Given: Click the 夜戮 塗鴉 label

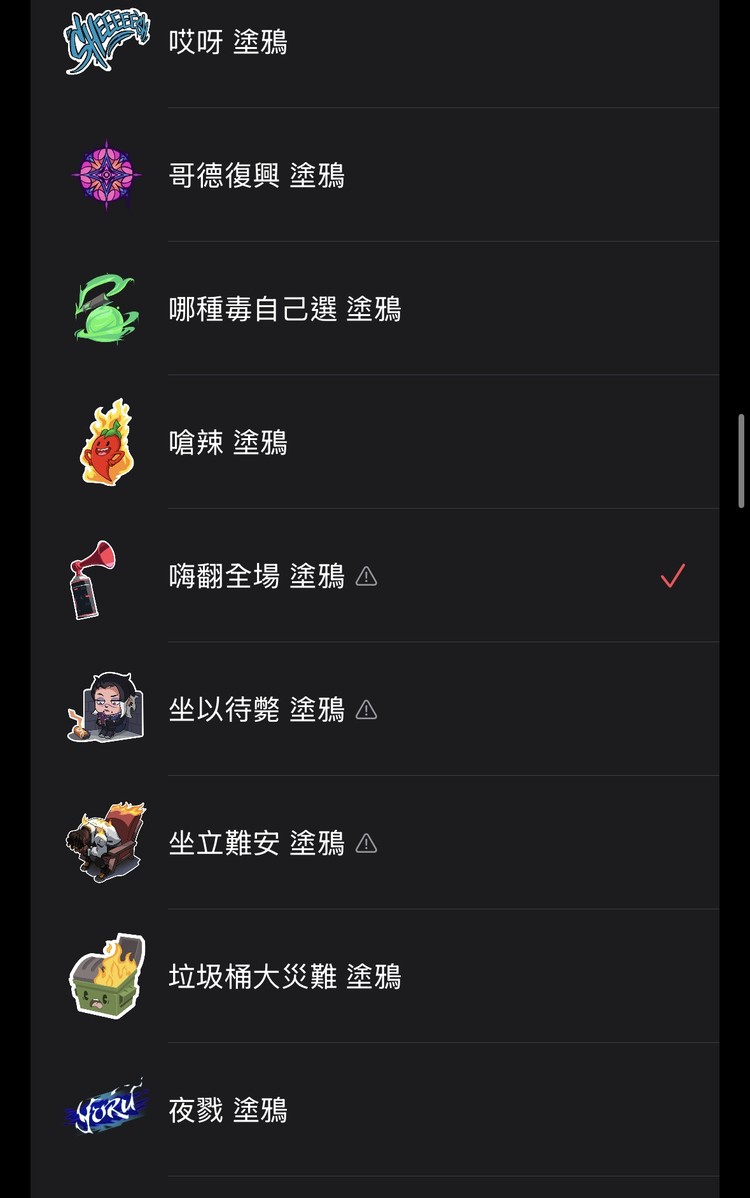Looking at the screenshot, I should click(x=226, y=1109).
